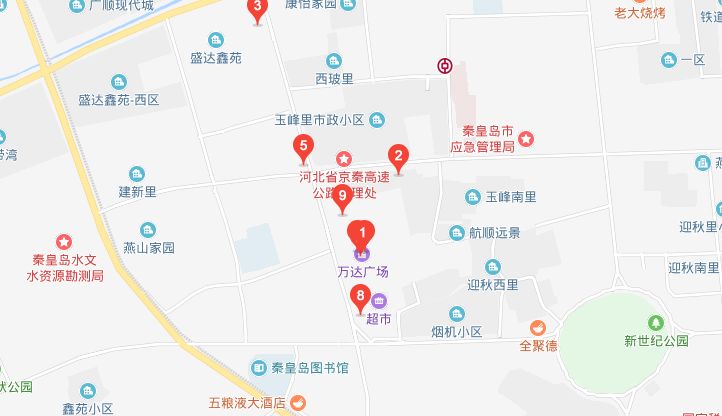Select the 全聚德 restaurant point

(x=538, y=328)
